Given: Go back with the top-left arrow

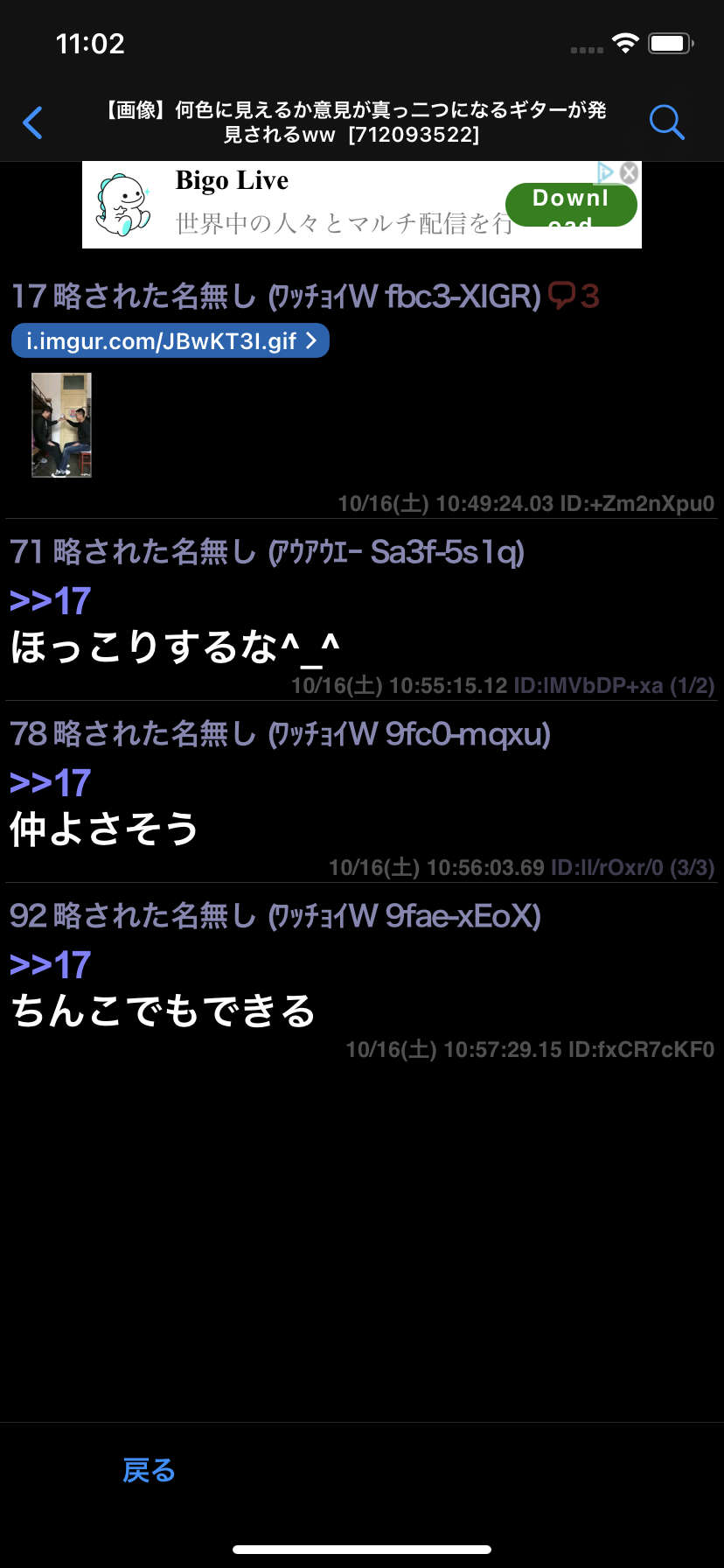Looking at the screenshot, I should [33, 122].
